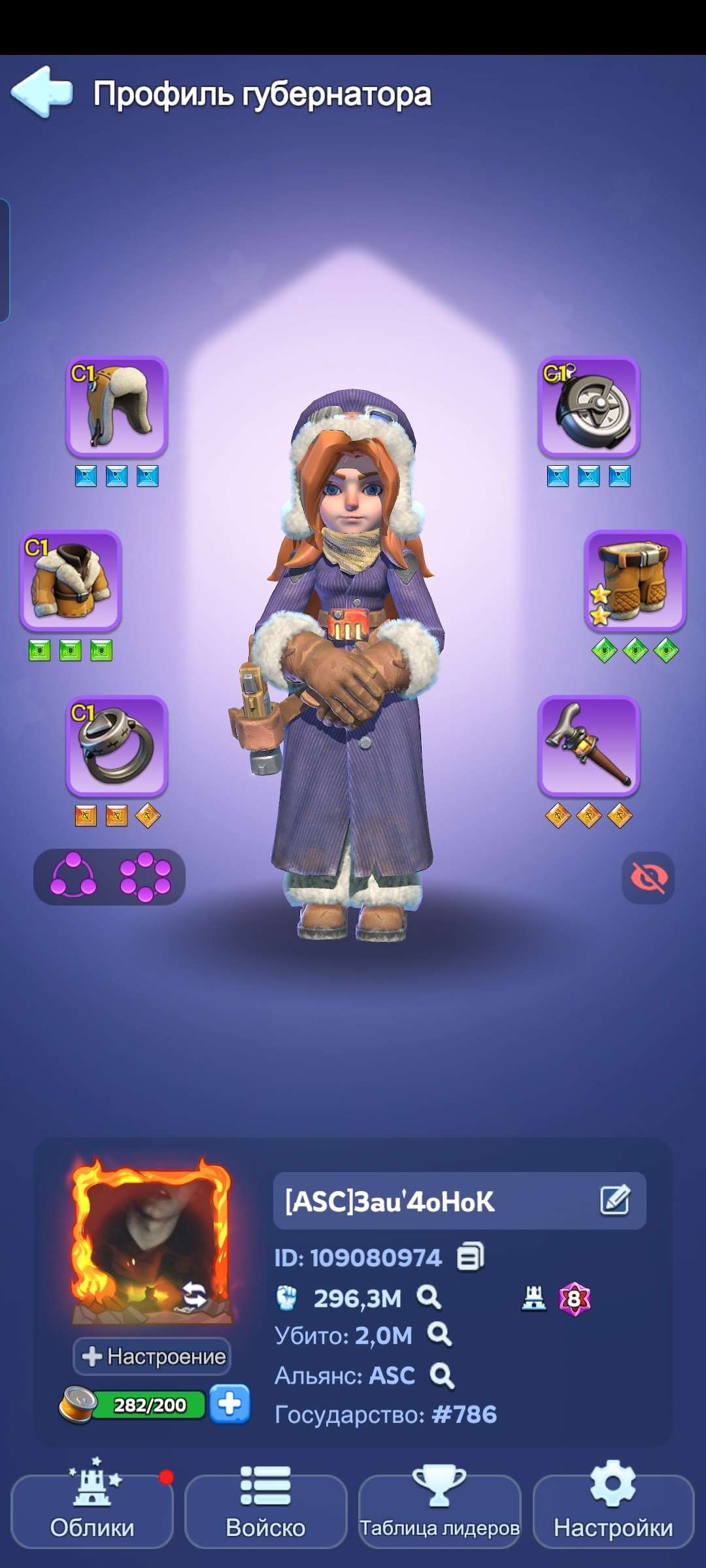Open the shorts equipment slot
This screenshot has height=1568, width=706.
[635, 580]
